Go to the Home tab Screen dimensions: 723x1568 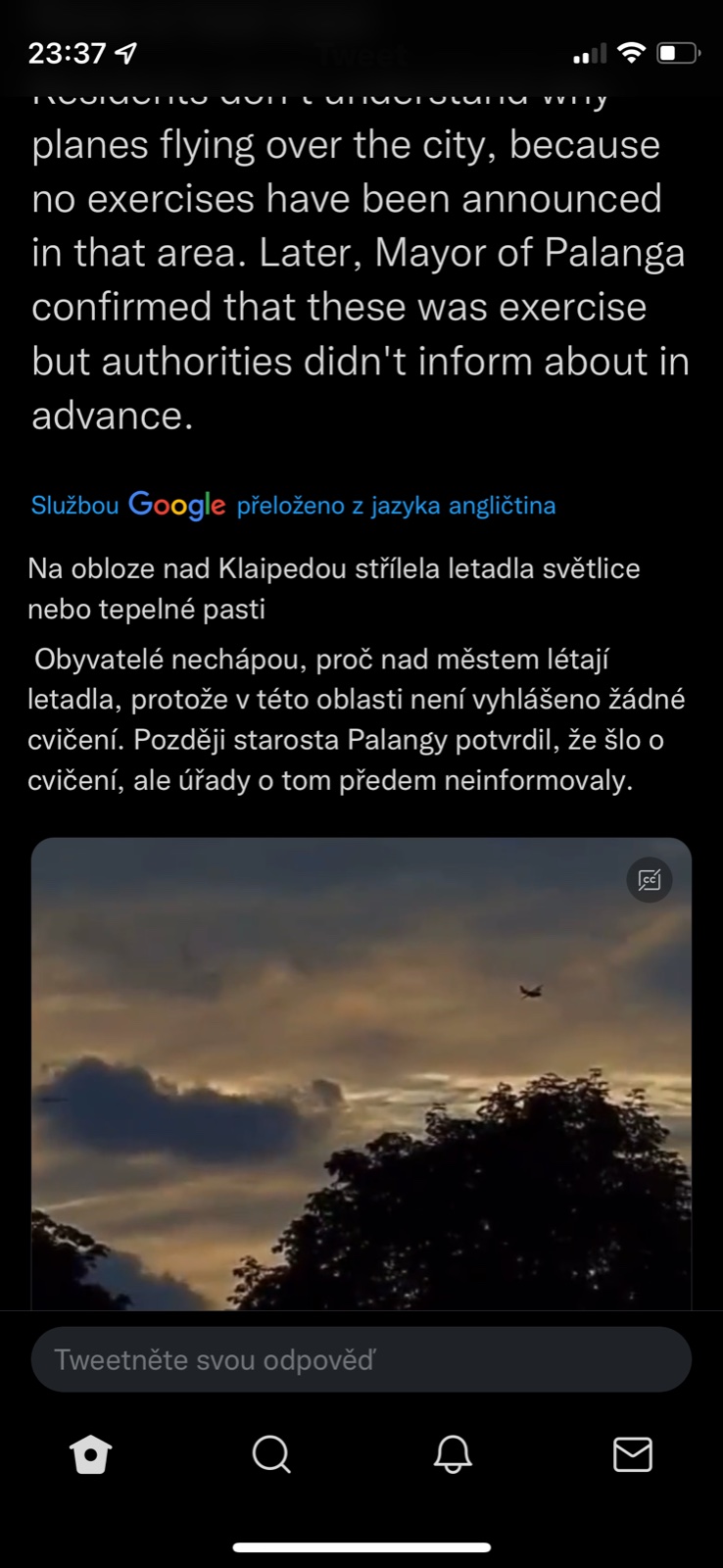[91, 1454]
